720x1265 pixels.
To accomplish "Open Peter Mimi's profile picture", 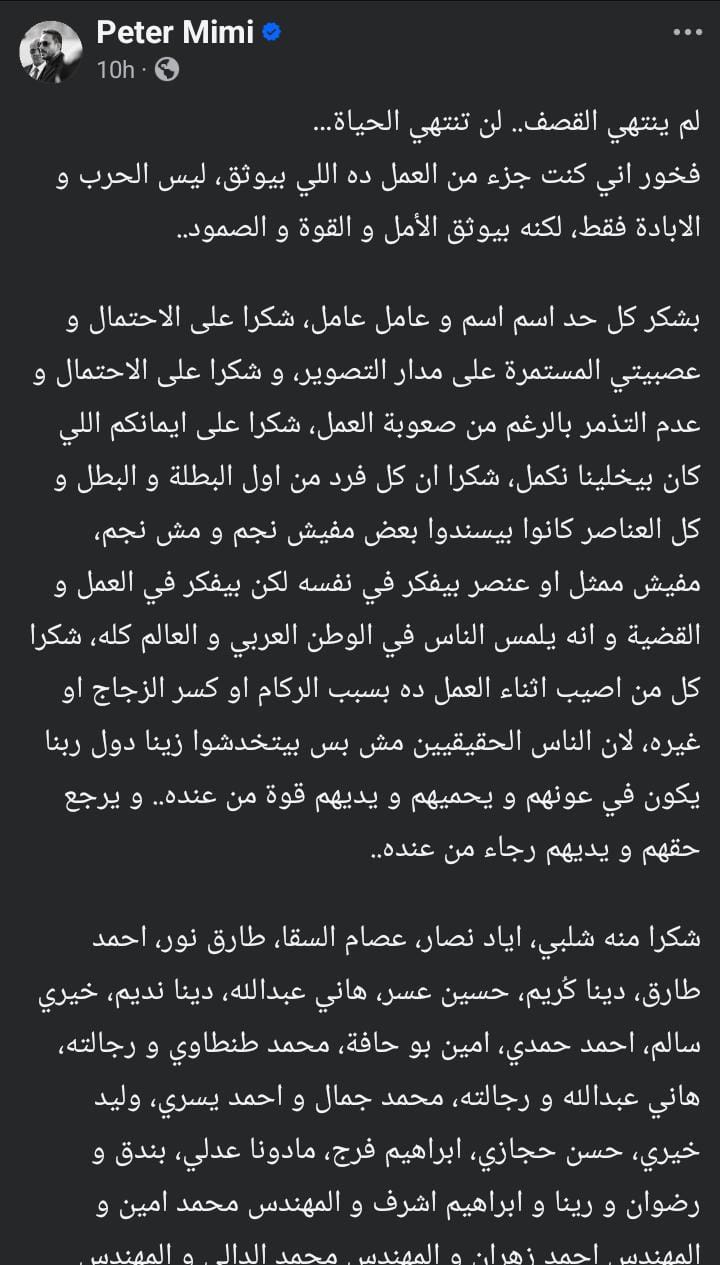I will point(51,52).
